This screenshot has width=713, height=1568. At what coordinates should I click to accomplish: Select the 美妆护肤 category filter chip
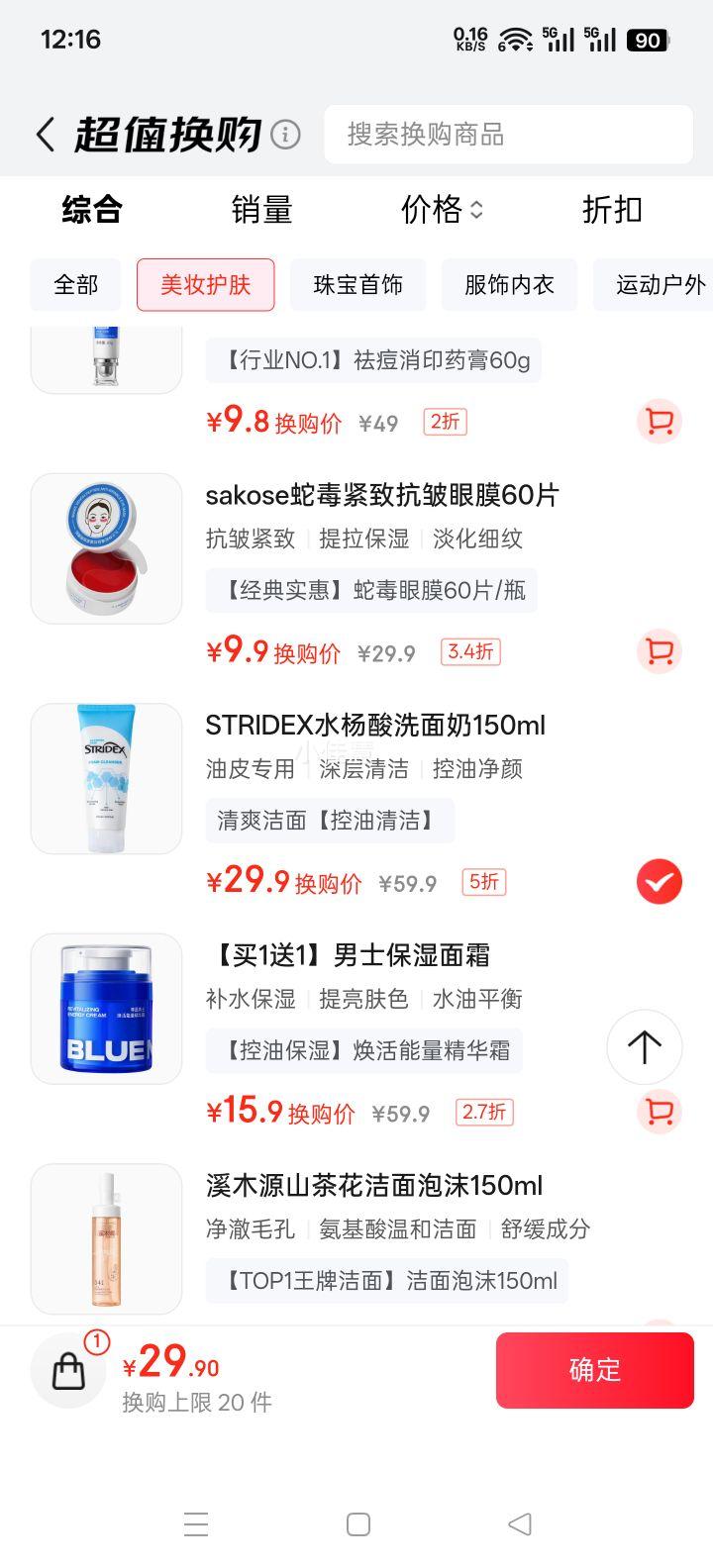point(205,285)
